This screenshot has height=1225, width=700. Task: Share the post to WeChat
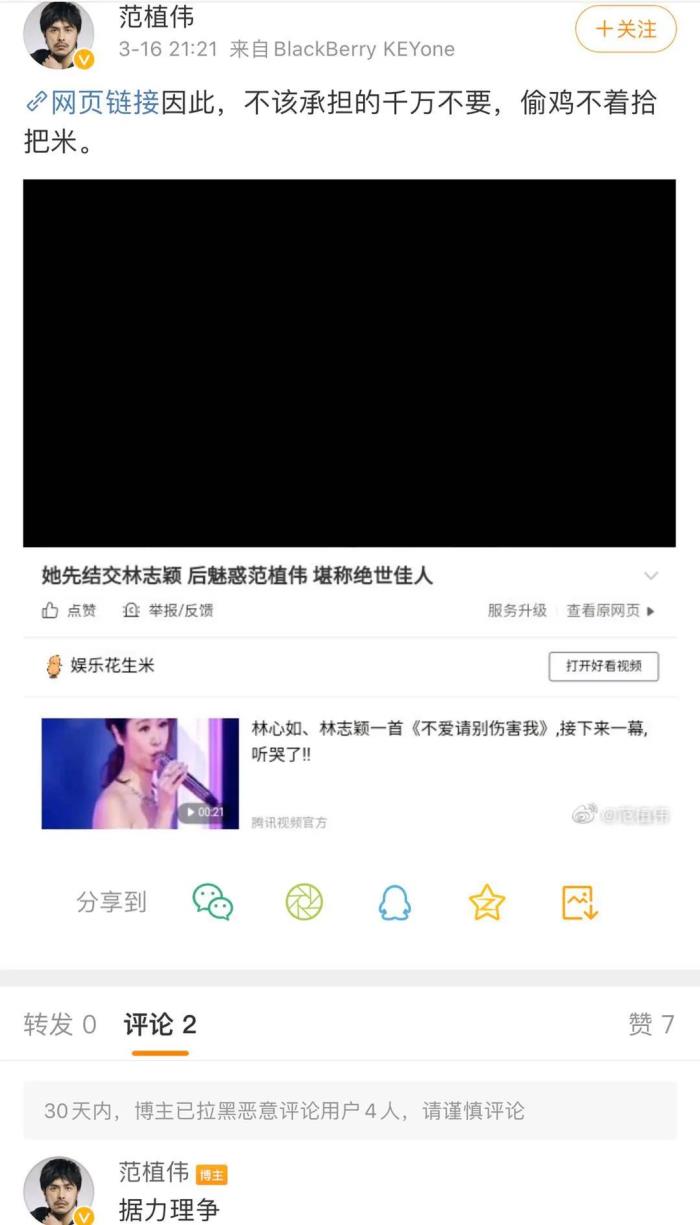coord(212,902)
